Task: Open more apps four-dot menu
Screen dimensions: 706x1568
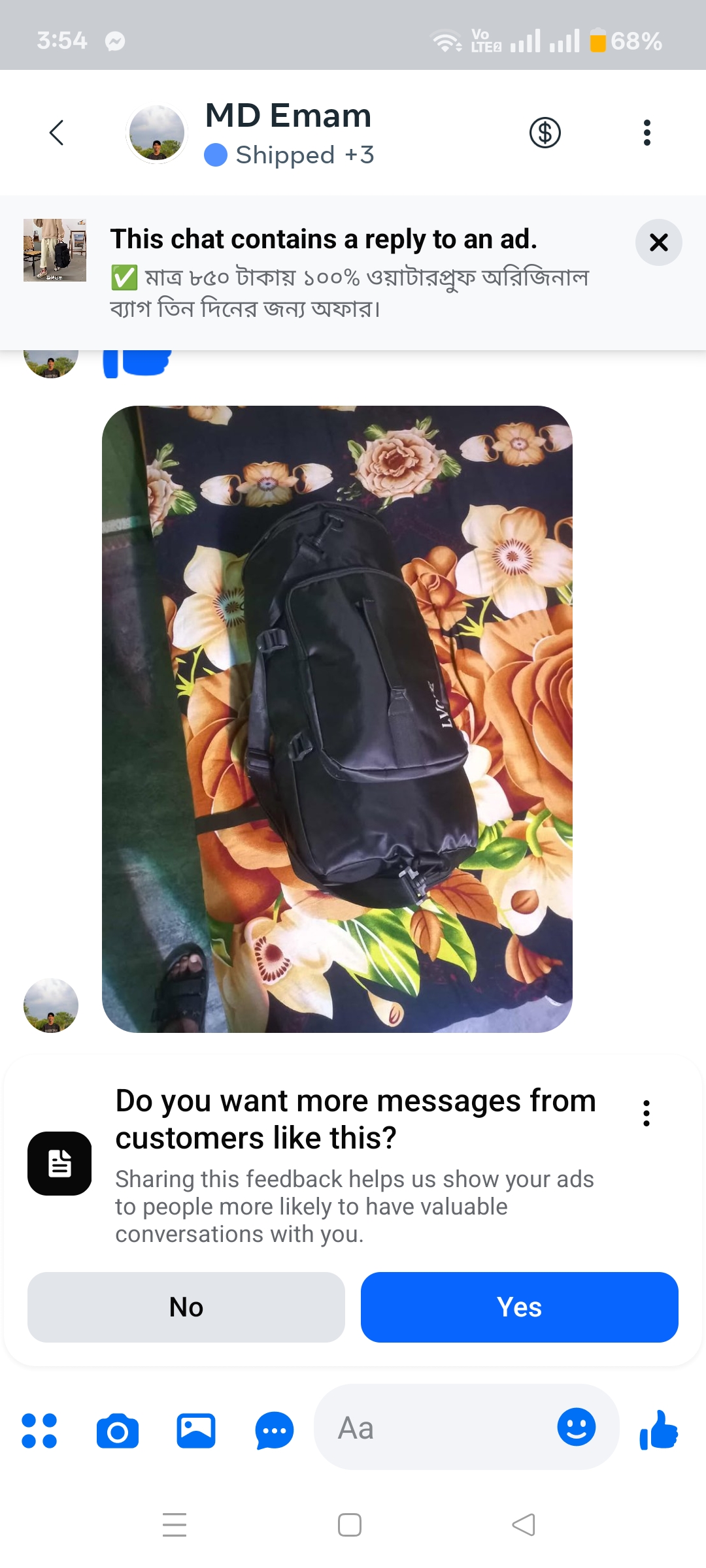Action: (39, 1431)
